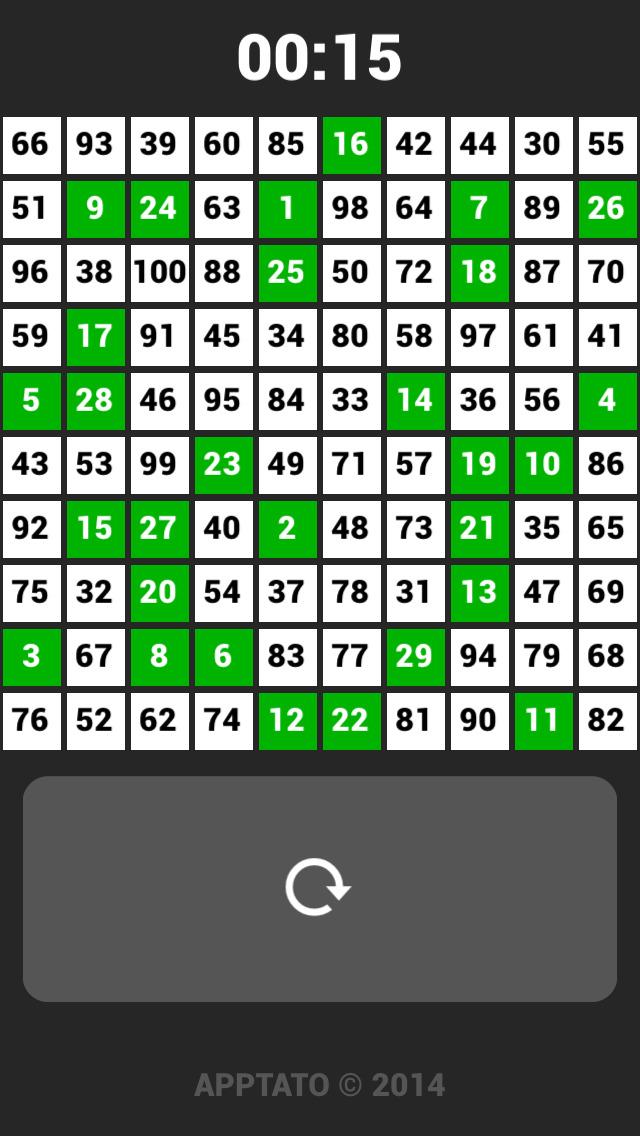
Task: Select the tile showing 100
Action: [x=158, y=272]
